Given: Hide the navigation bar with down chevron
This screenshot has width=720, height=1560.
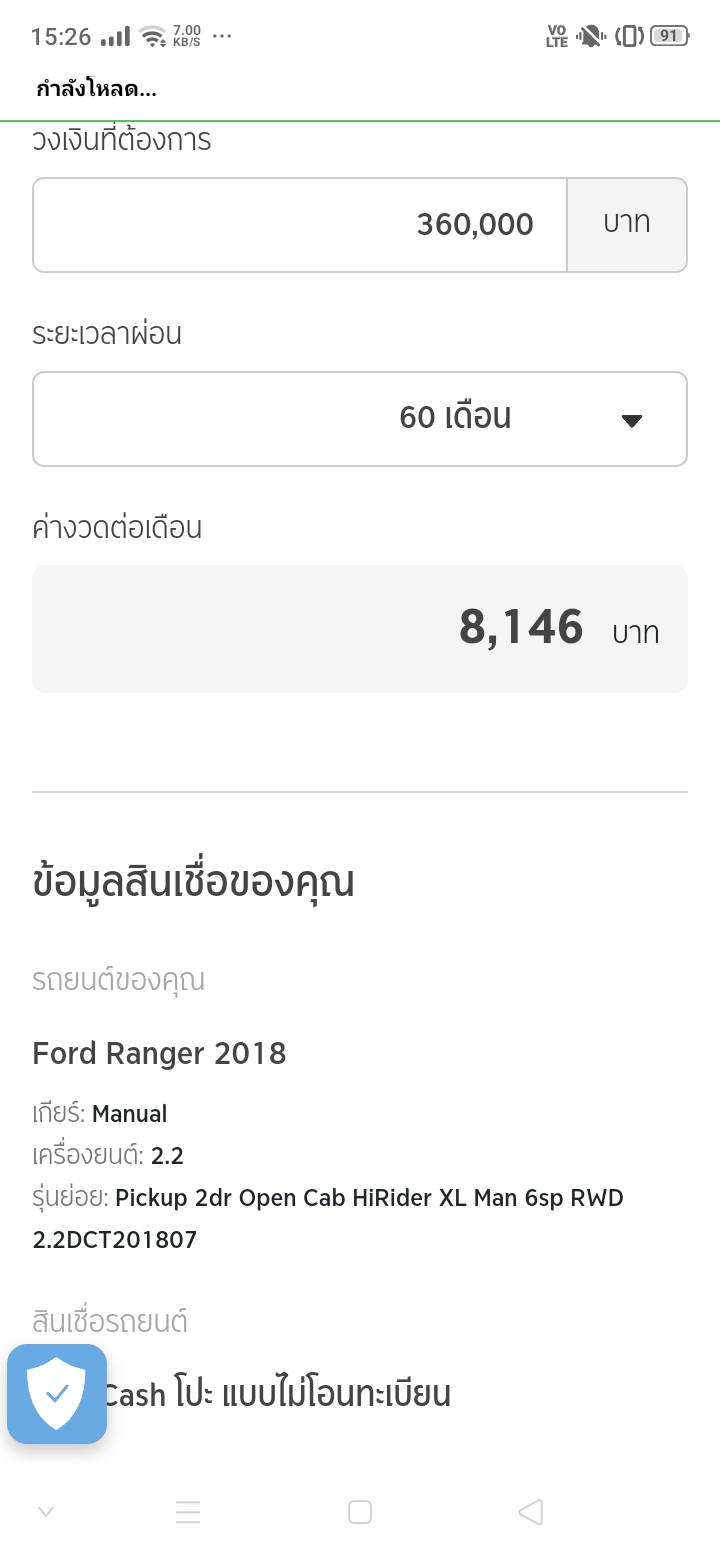Looking at the screenshot, I should click(46, 1512).
